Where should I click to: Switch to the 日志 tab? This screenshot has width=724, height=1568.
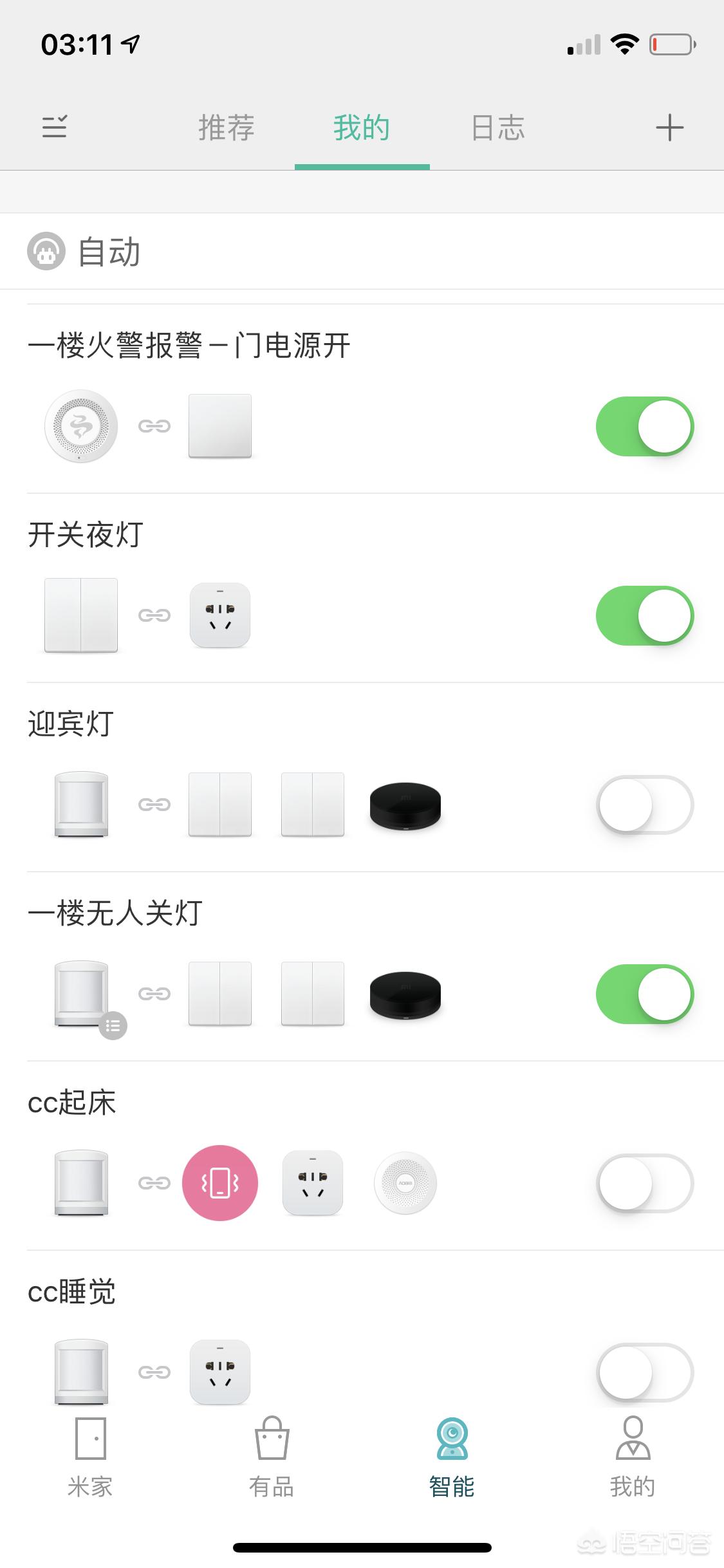coord(498,127)
